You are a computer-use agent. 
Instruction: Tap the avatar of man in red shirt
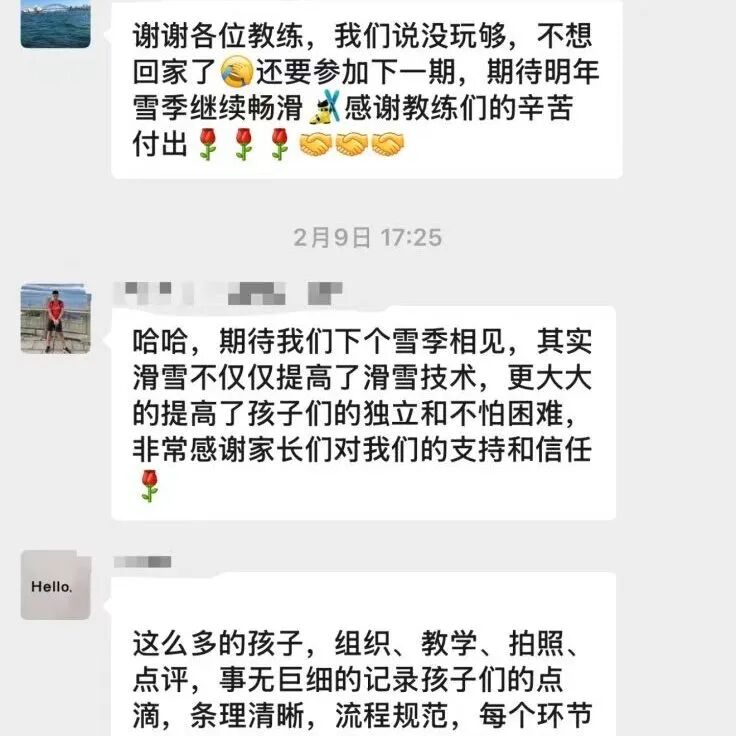click(55, 318)
